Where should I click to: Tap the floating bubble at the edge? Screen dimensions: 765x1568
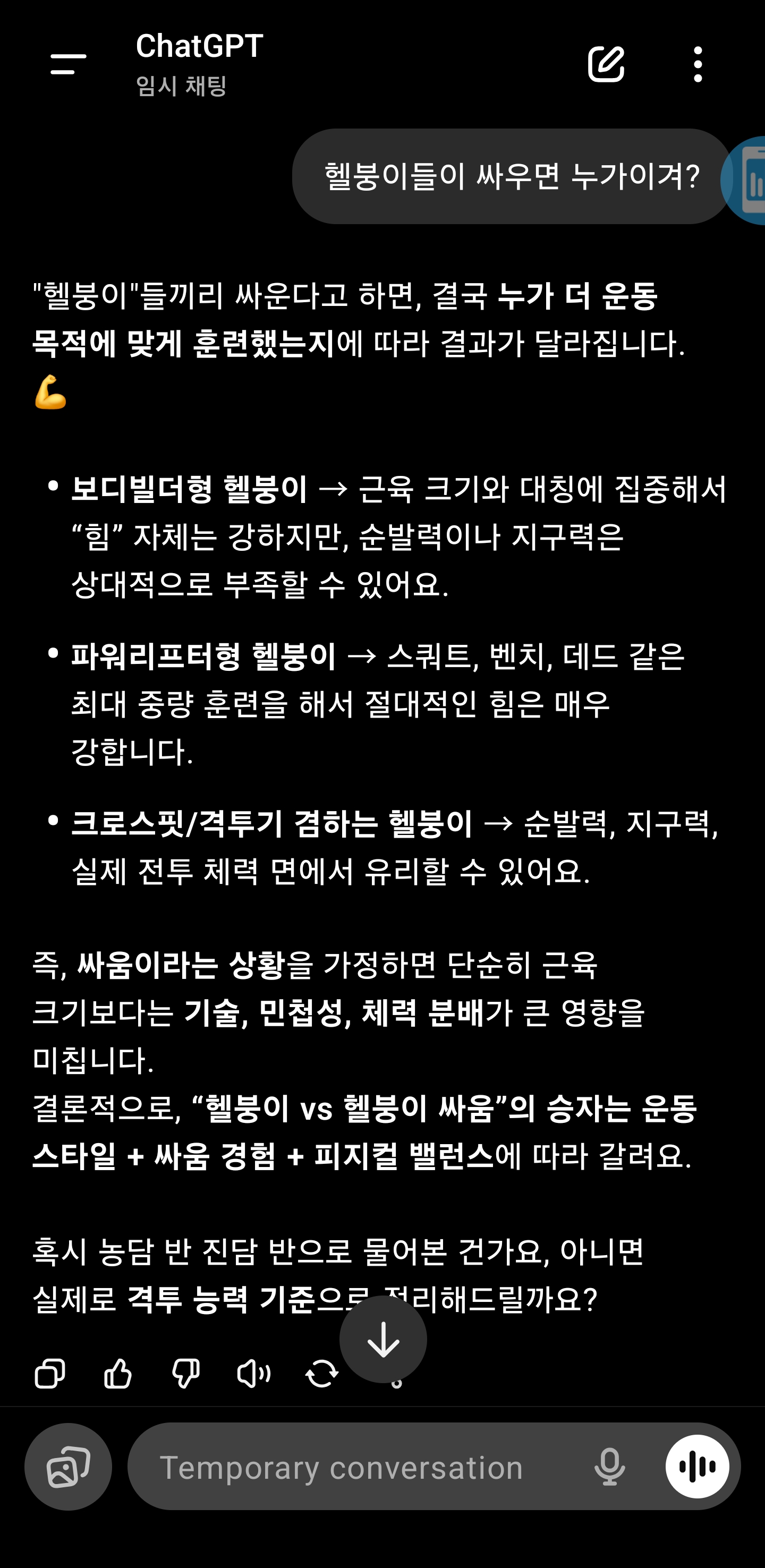point(745,181)
